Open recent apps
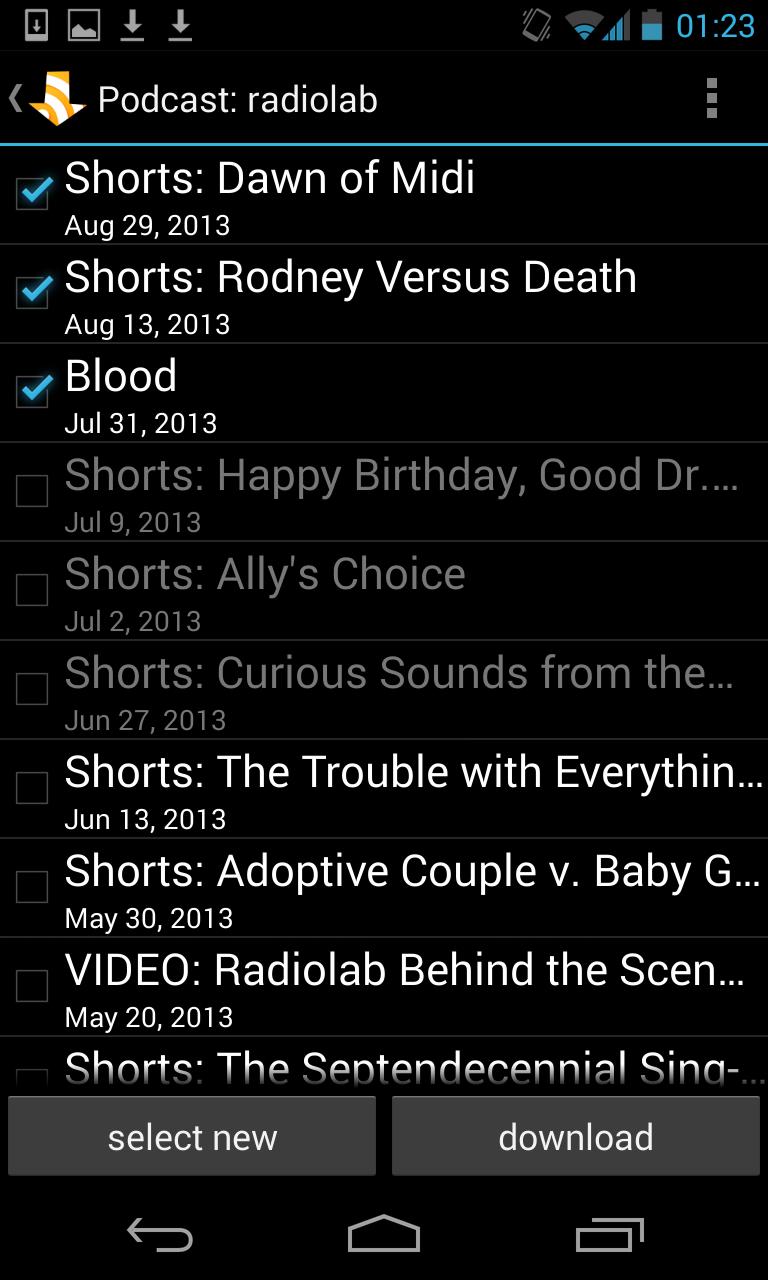Image resolution: width=768 pixels, height=1280 pixels. (610, 1234)
